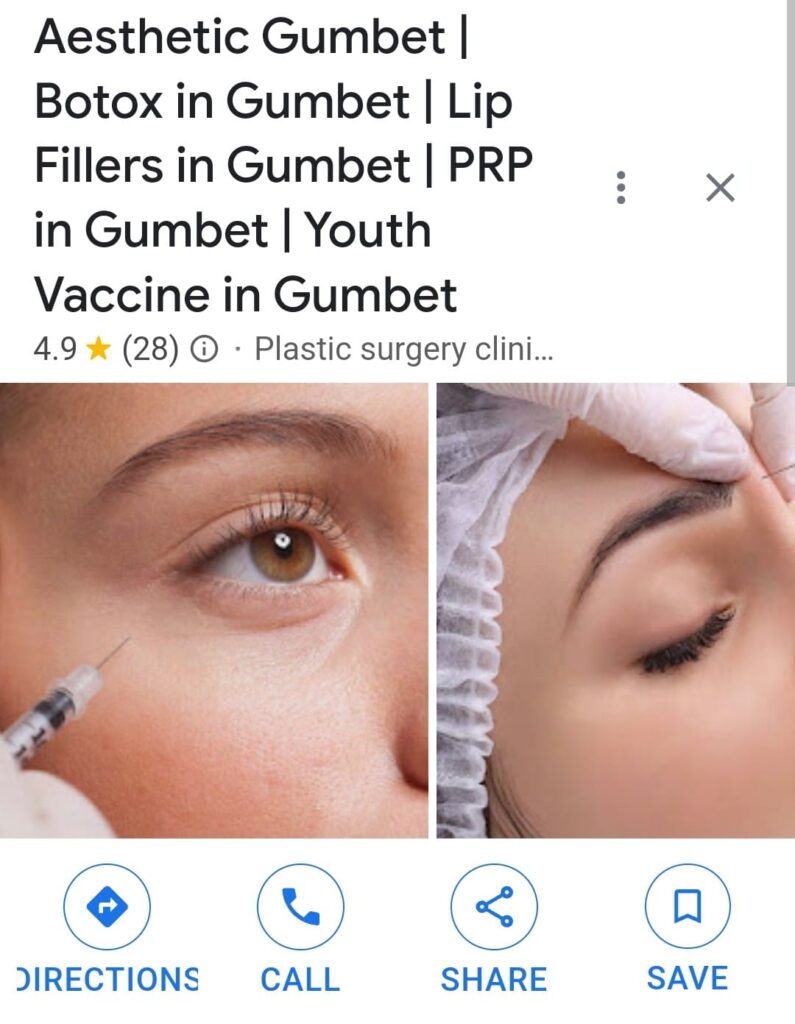The image size is (795, 1024).
Task: Share this clinic listing
Action: 494,907
